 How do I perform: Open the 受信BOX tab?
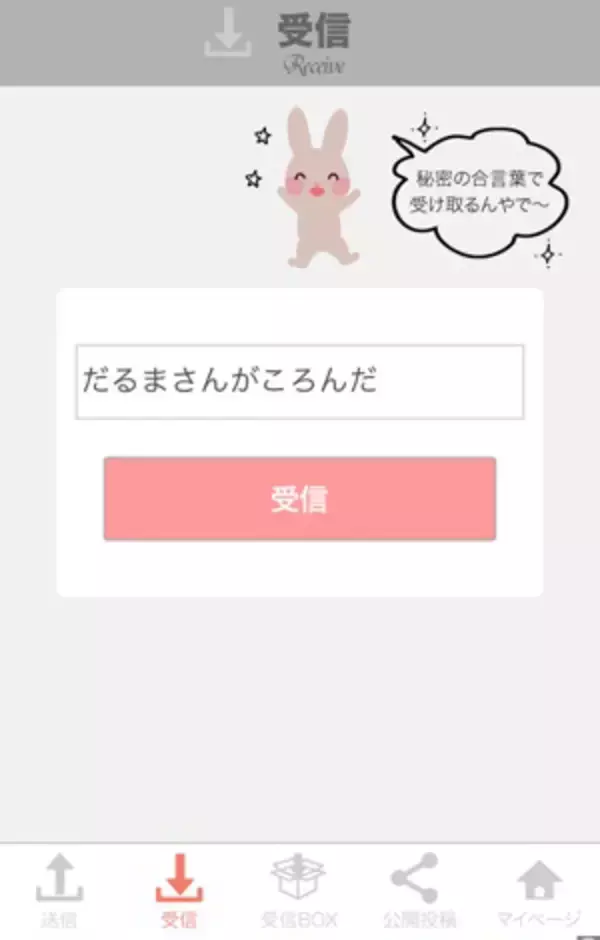pos(299,891)
